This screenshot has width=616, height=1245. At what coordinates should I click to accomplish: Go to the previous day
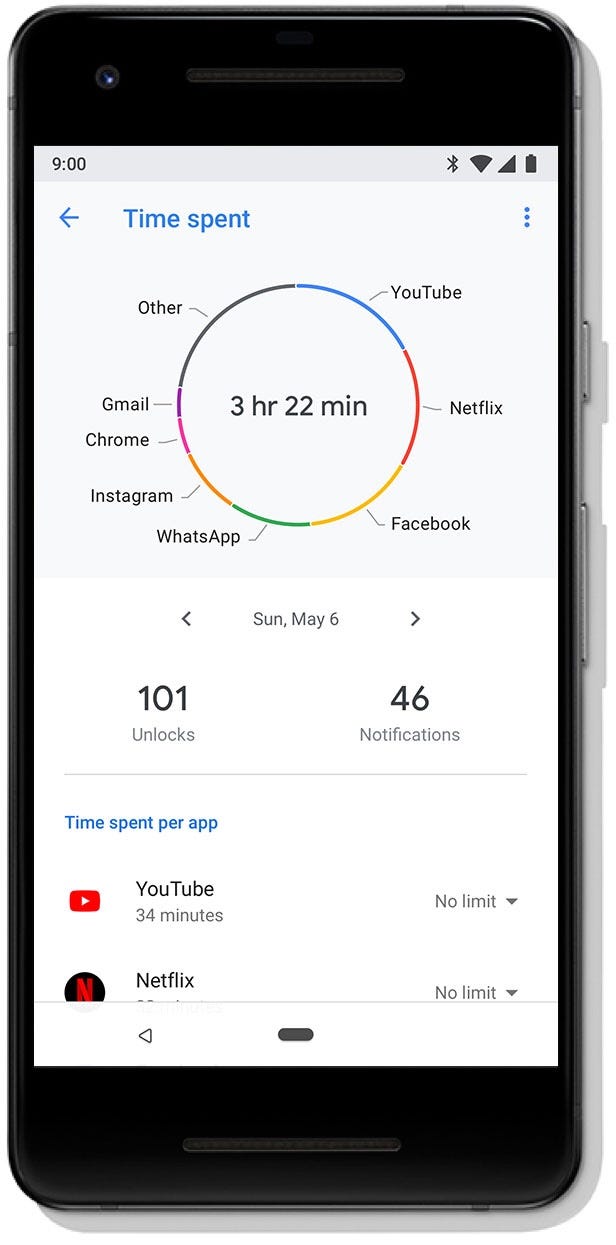[x=186, y=619]
